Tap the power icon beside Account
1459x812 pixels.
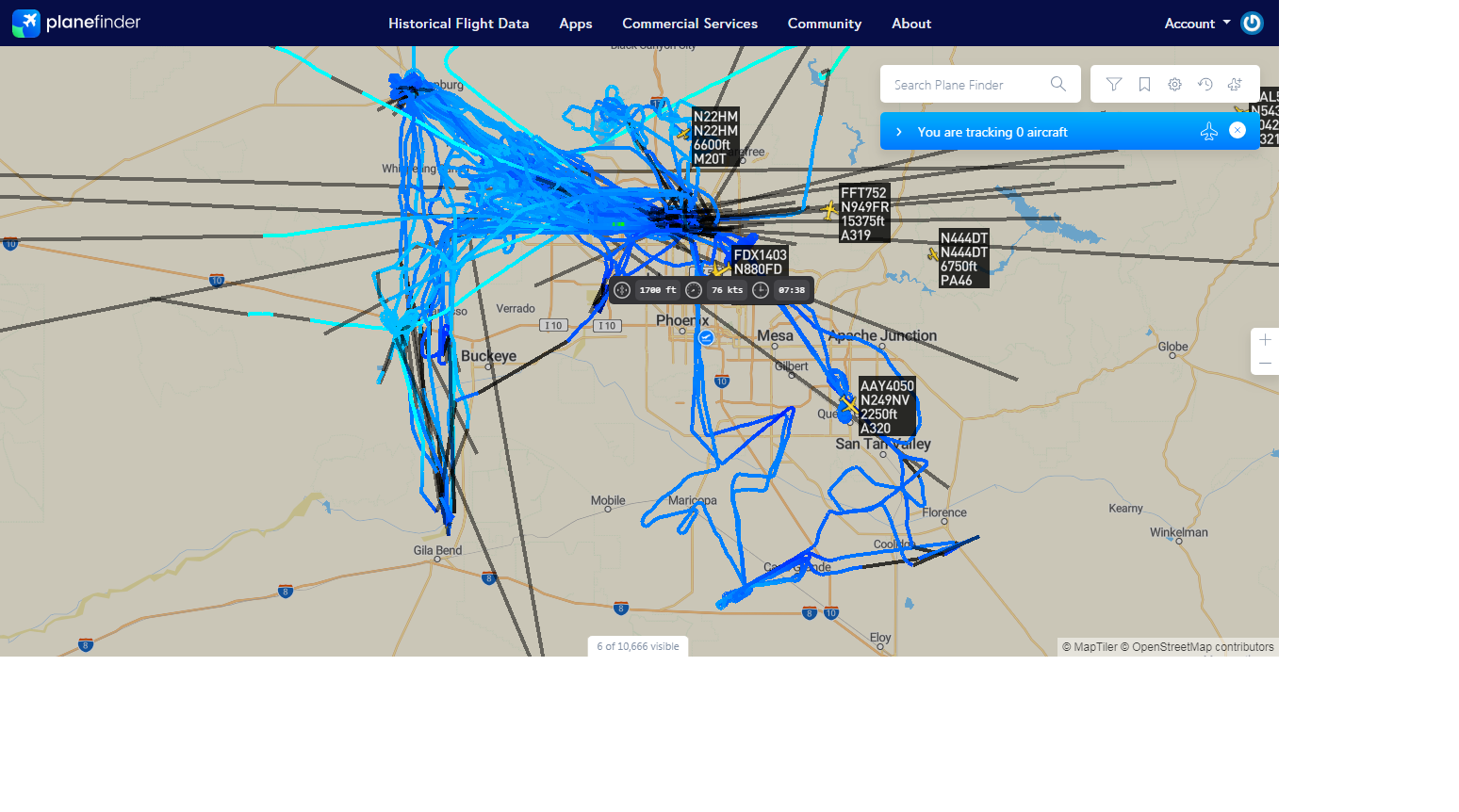click(x=1252, y=23)
